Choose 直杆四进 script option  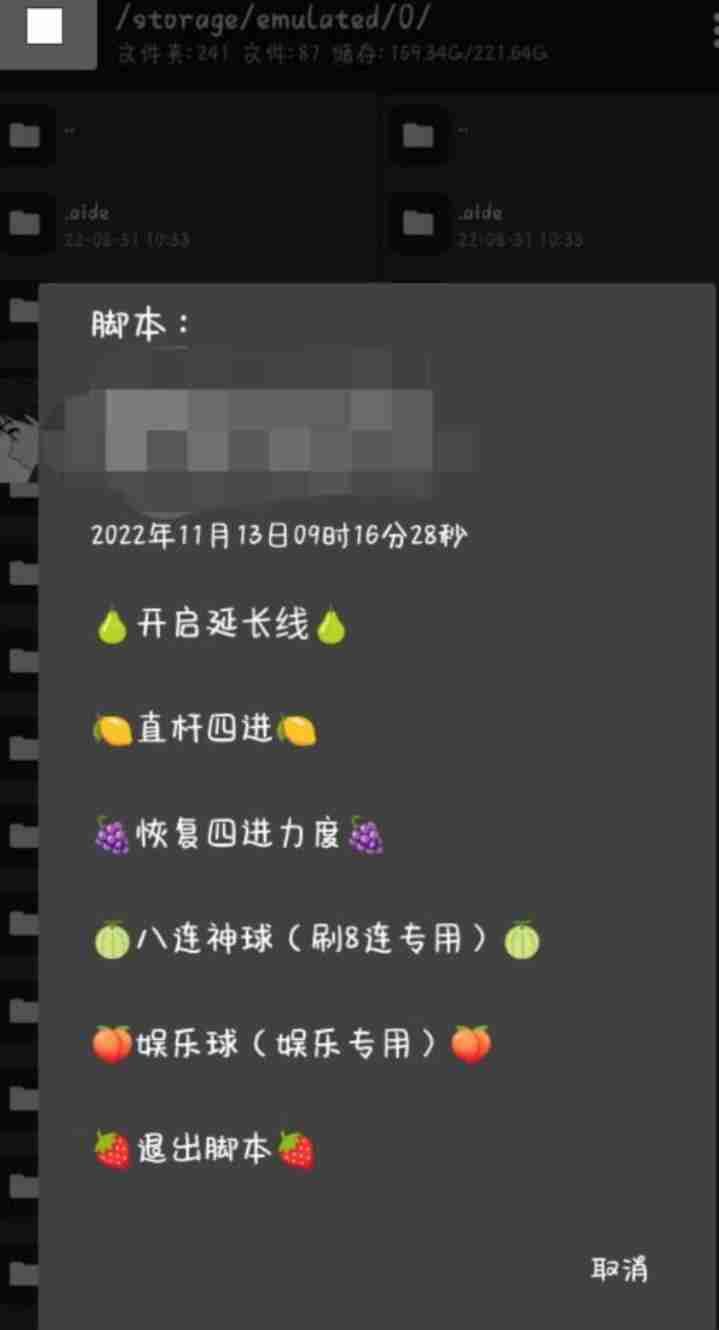coord(205,731)
